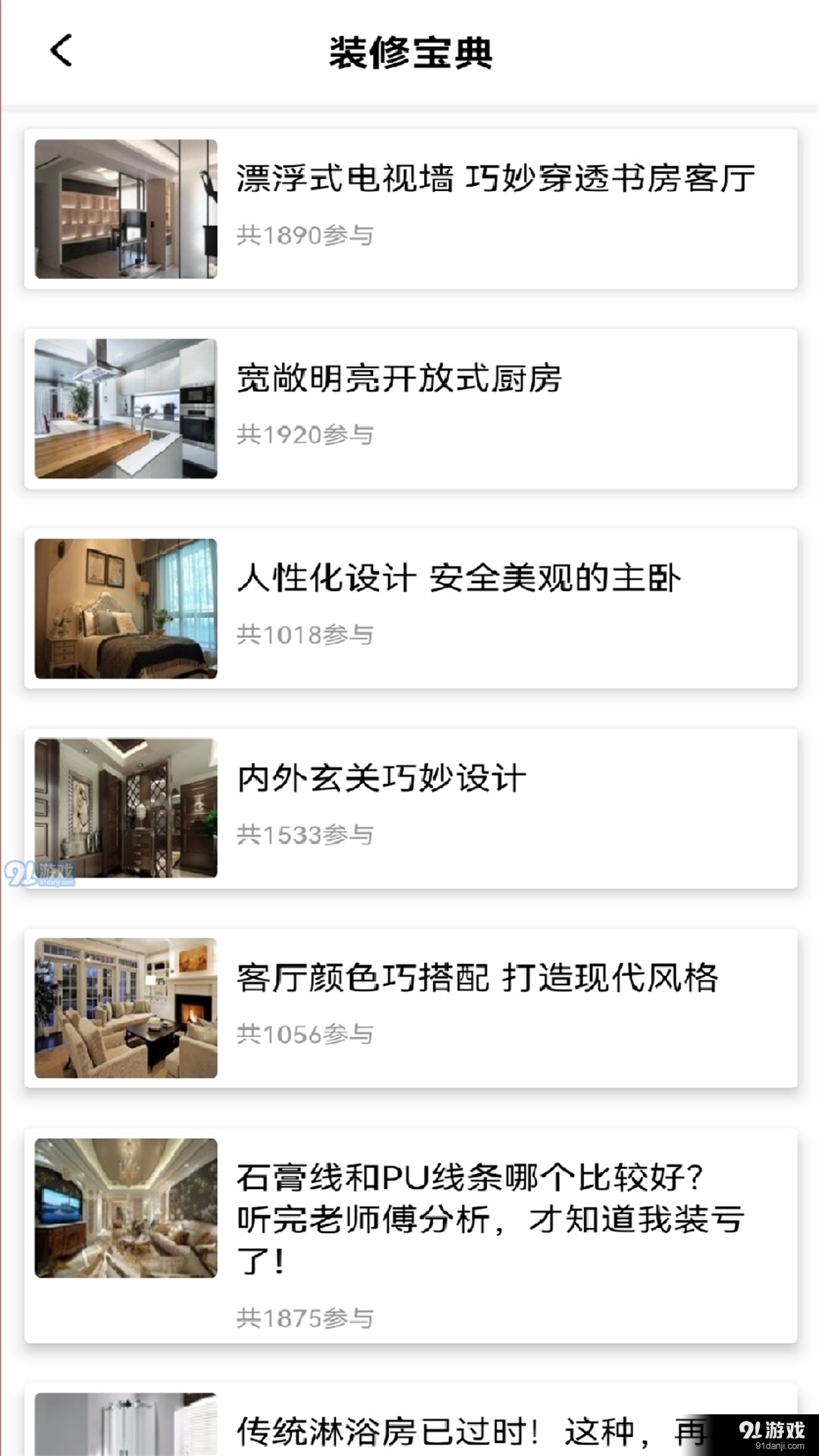Tap the TV wall article thumbnail image
Screen dimensions: 819x1456
click(x=127, y=209)
